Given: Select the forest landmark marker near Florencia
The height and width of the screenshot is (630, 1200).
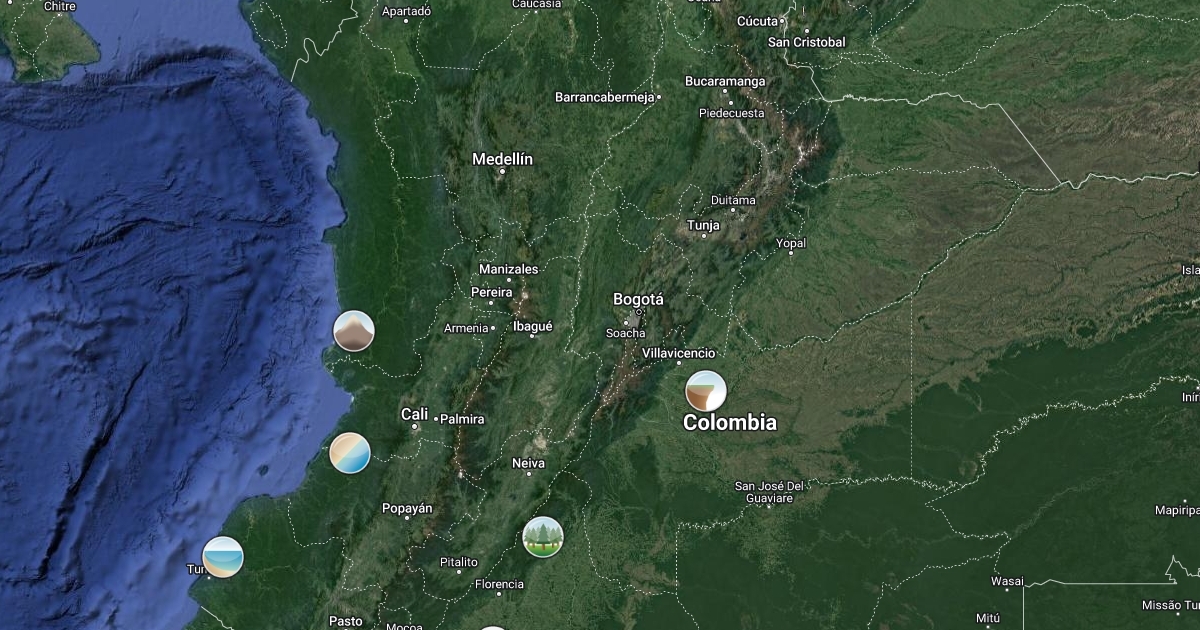Looking at the screenshot, I should pos(543,537).
